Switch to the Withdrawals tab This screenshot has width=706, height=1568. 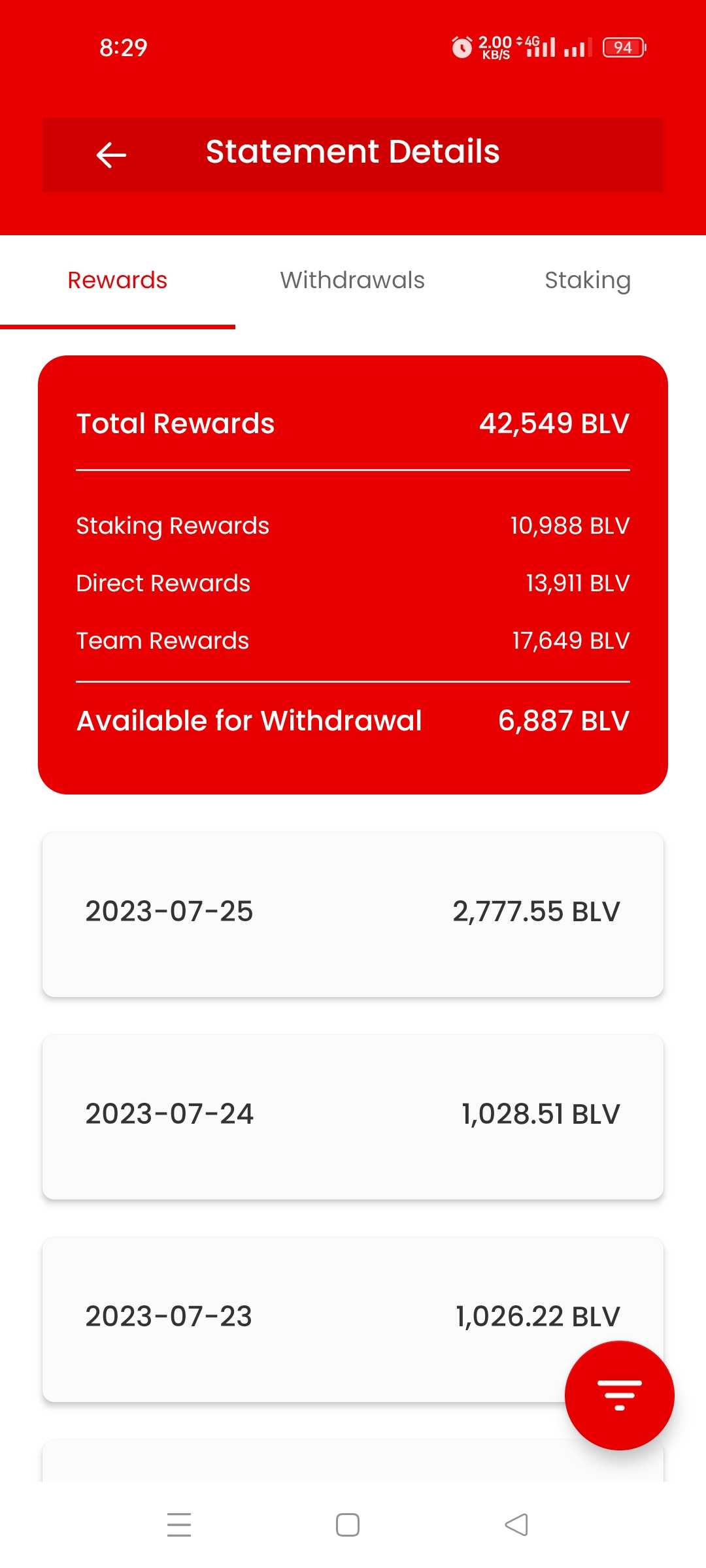pos(352,281)
